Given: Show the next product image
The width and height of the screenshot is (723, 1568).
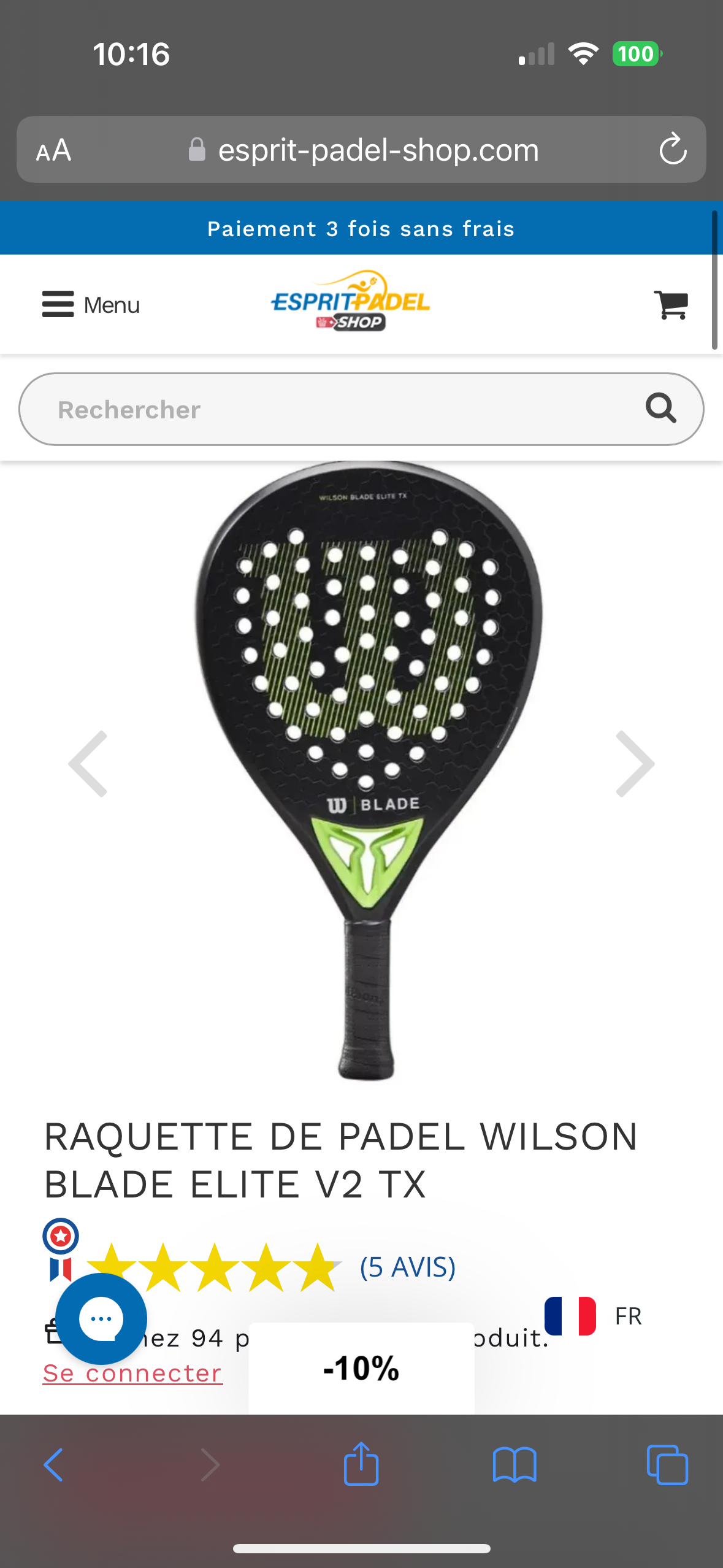Looking at the screenshot, I should (635, 764).
